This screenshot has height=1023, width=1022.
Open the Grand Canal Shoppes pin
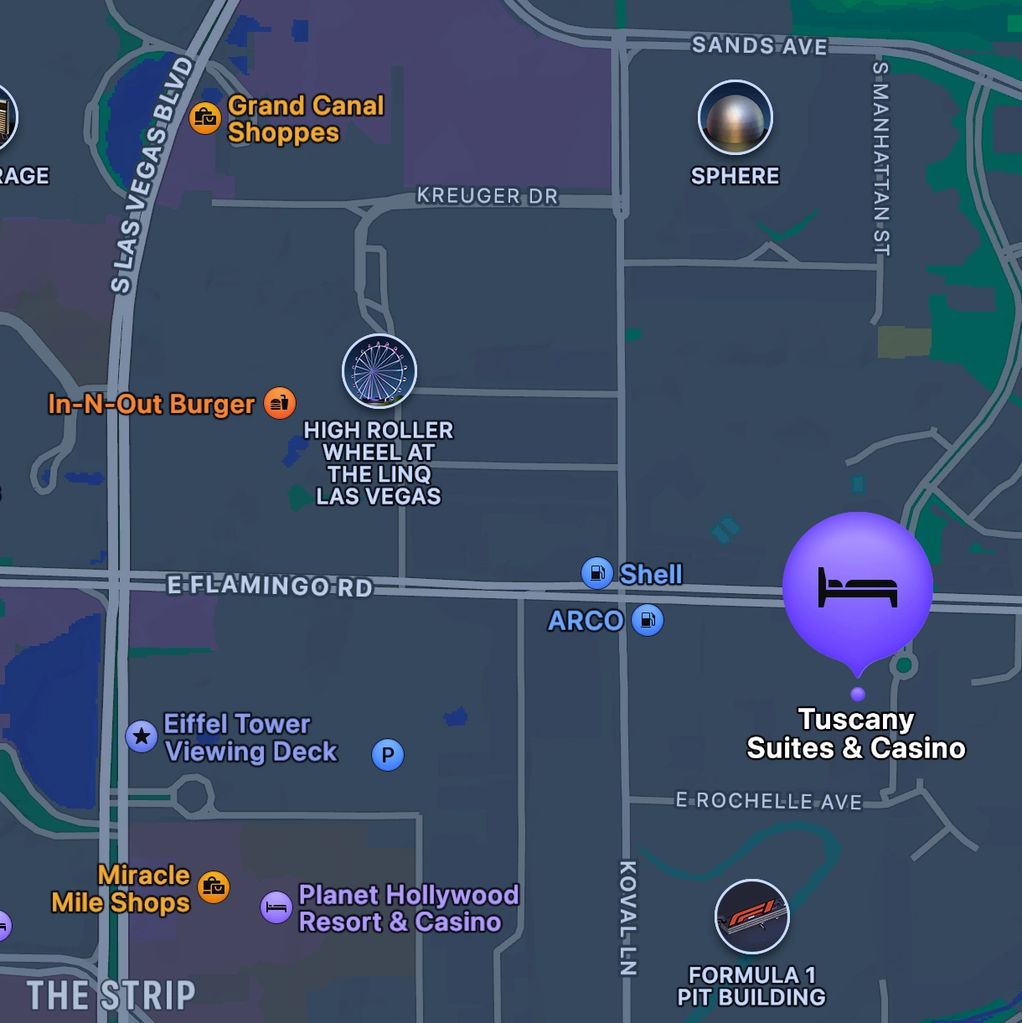coord(205,118)
